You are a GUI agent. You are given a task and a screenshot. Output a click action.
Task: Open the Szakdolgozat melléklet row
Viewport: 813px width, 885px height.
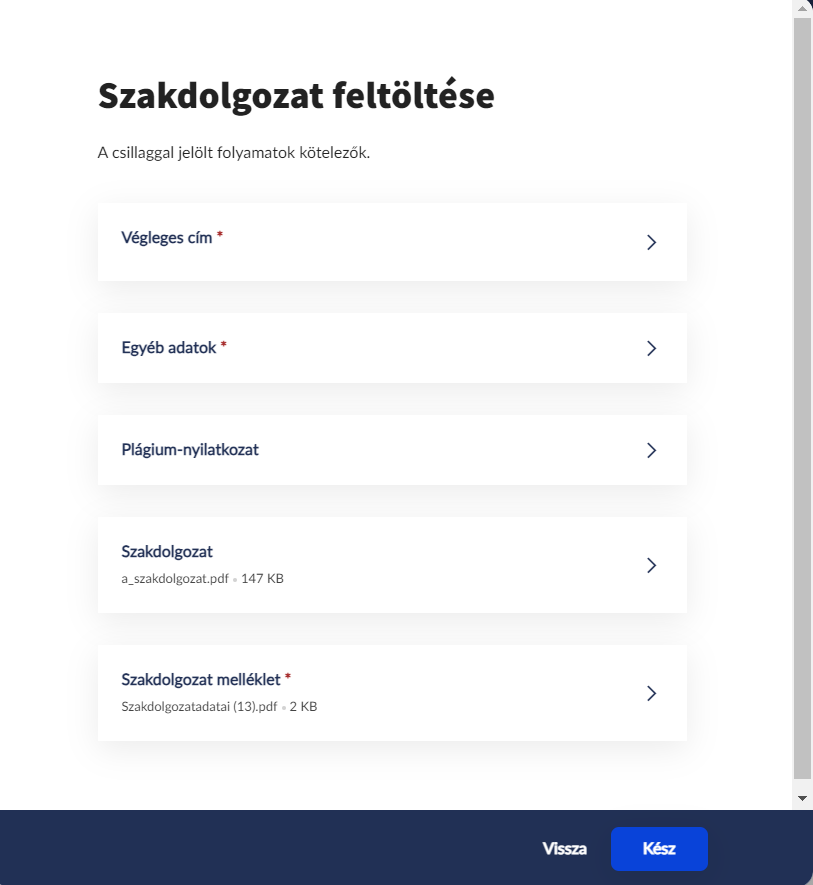tap(391, 692)
